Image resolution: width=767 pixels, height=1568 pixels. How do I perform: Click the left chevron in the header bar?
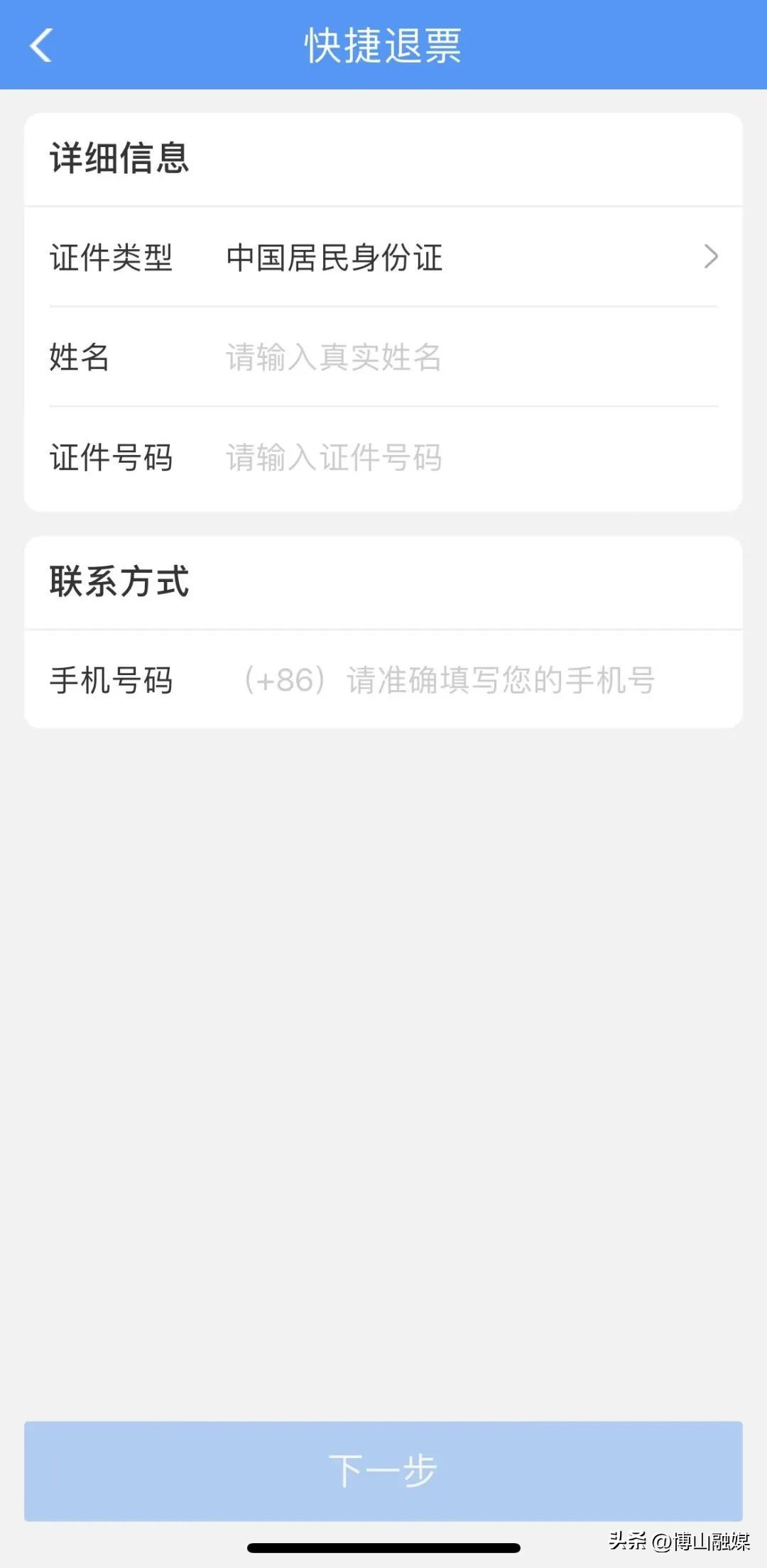click(40, 46)
